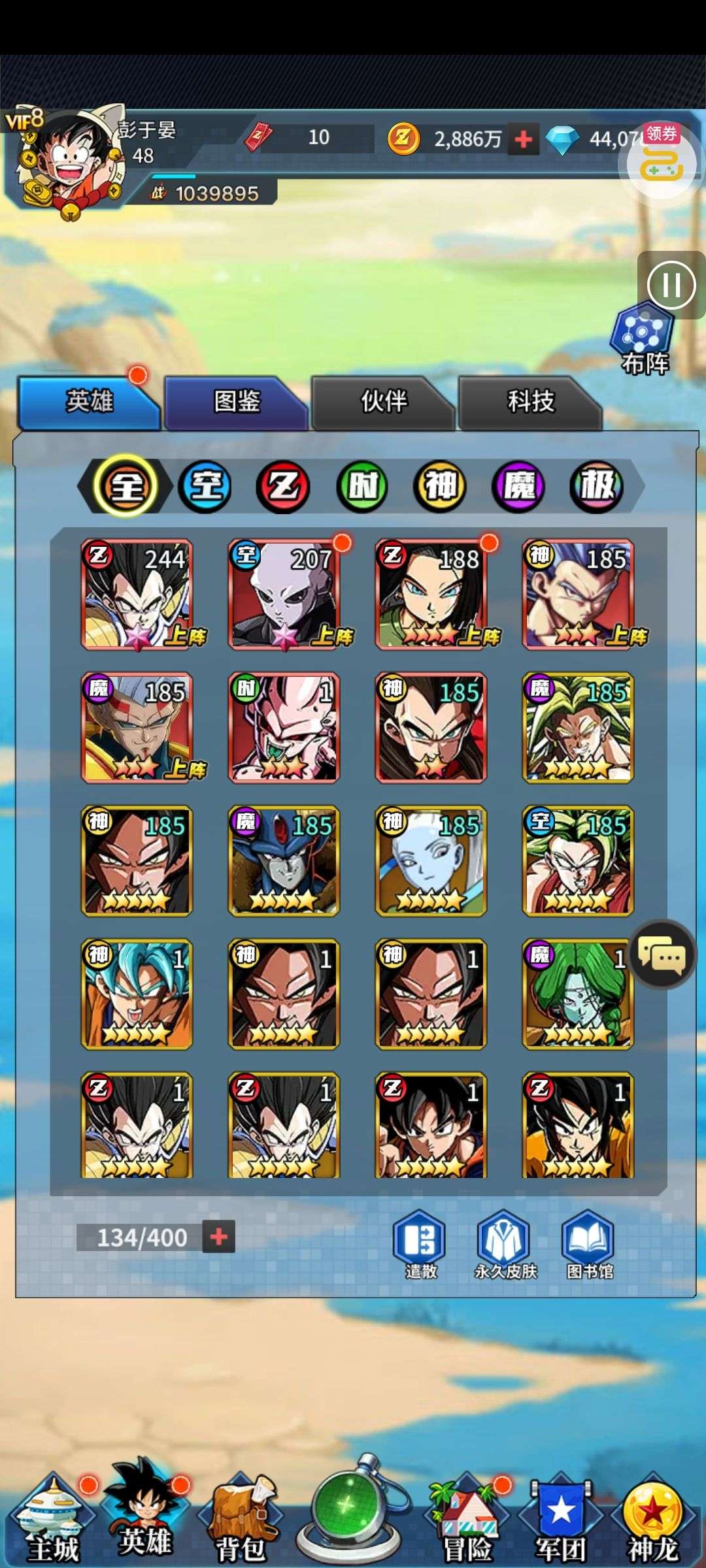The image size is (706, 1568).
Task: Open the level 207 空 hero card
Action: pyautogui.click(x=284, y=595)
